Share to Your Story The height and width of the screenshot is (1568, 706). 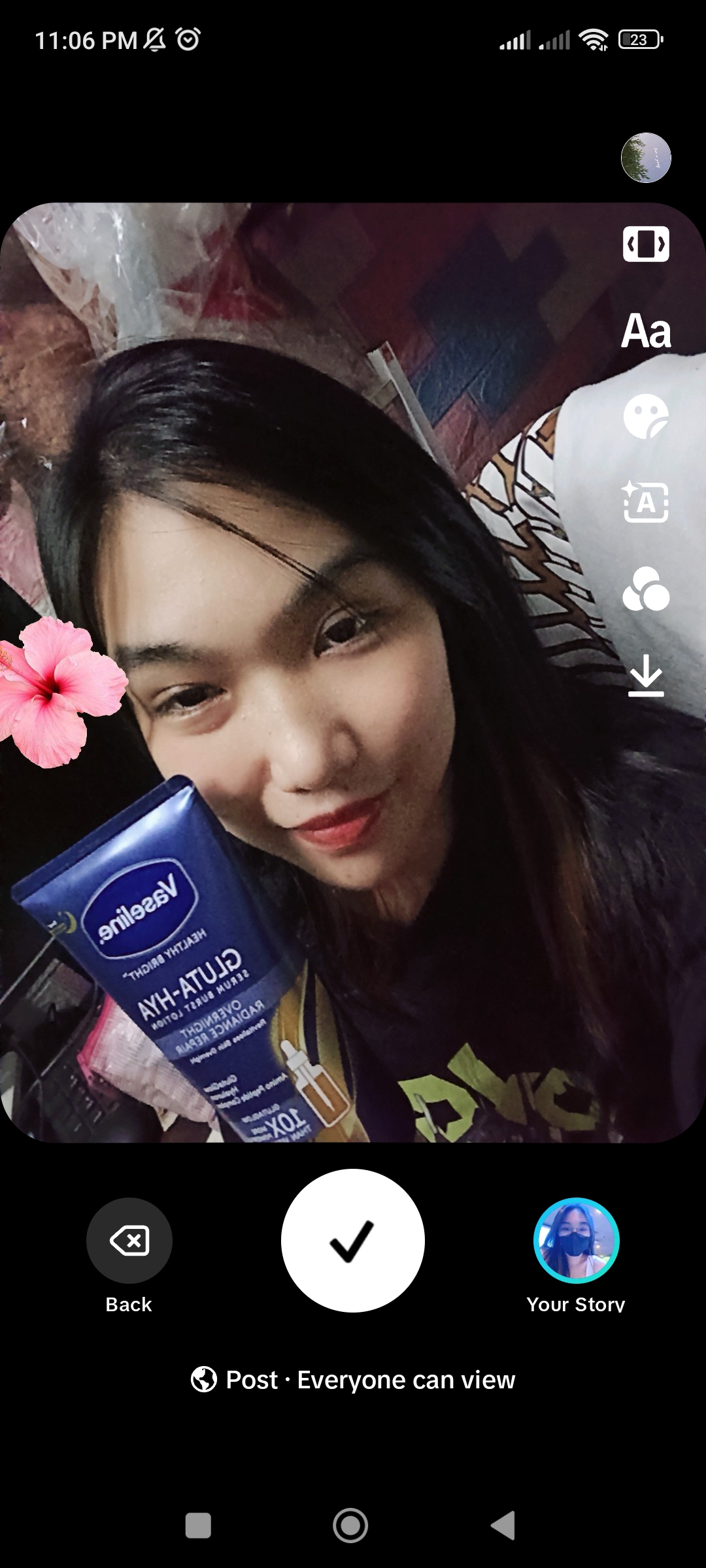click(x=576, y=1256)
